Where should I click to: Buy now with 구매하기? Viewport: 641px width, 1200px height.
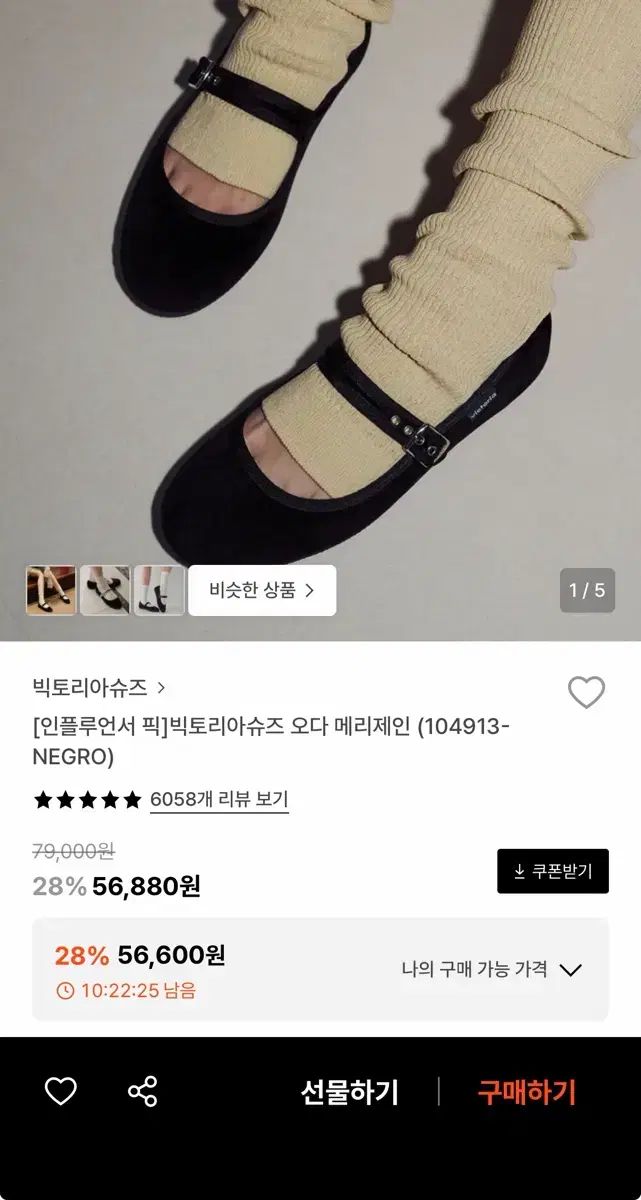tap(527, 1092)
